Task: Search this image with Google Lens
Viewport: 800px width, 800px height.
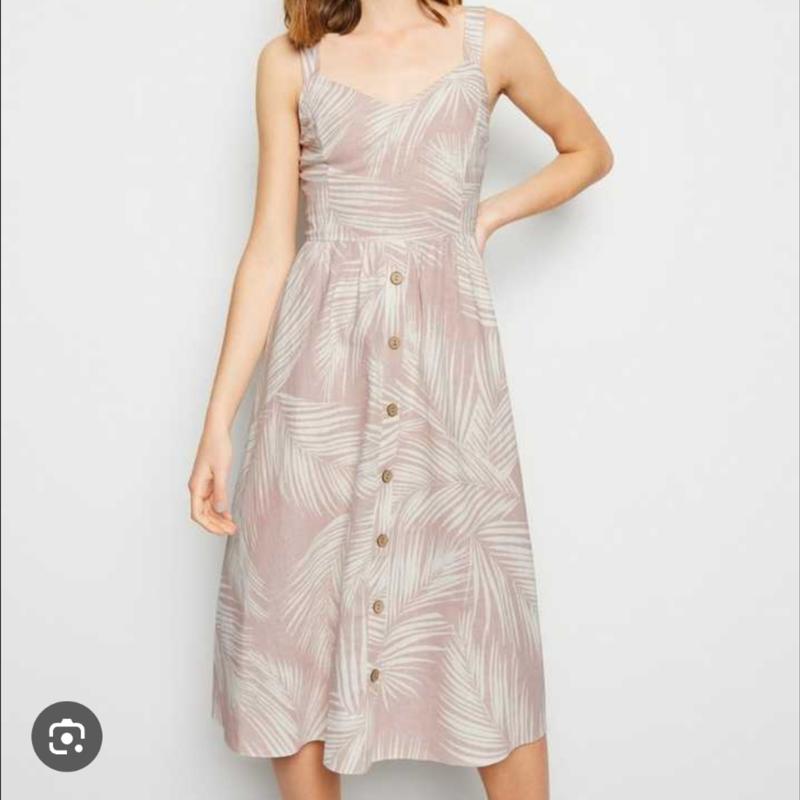Action: pos(67,736)
